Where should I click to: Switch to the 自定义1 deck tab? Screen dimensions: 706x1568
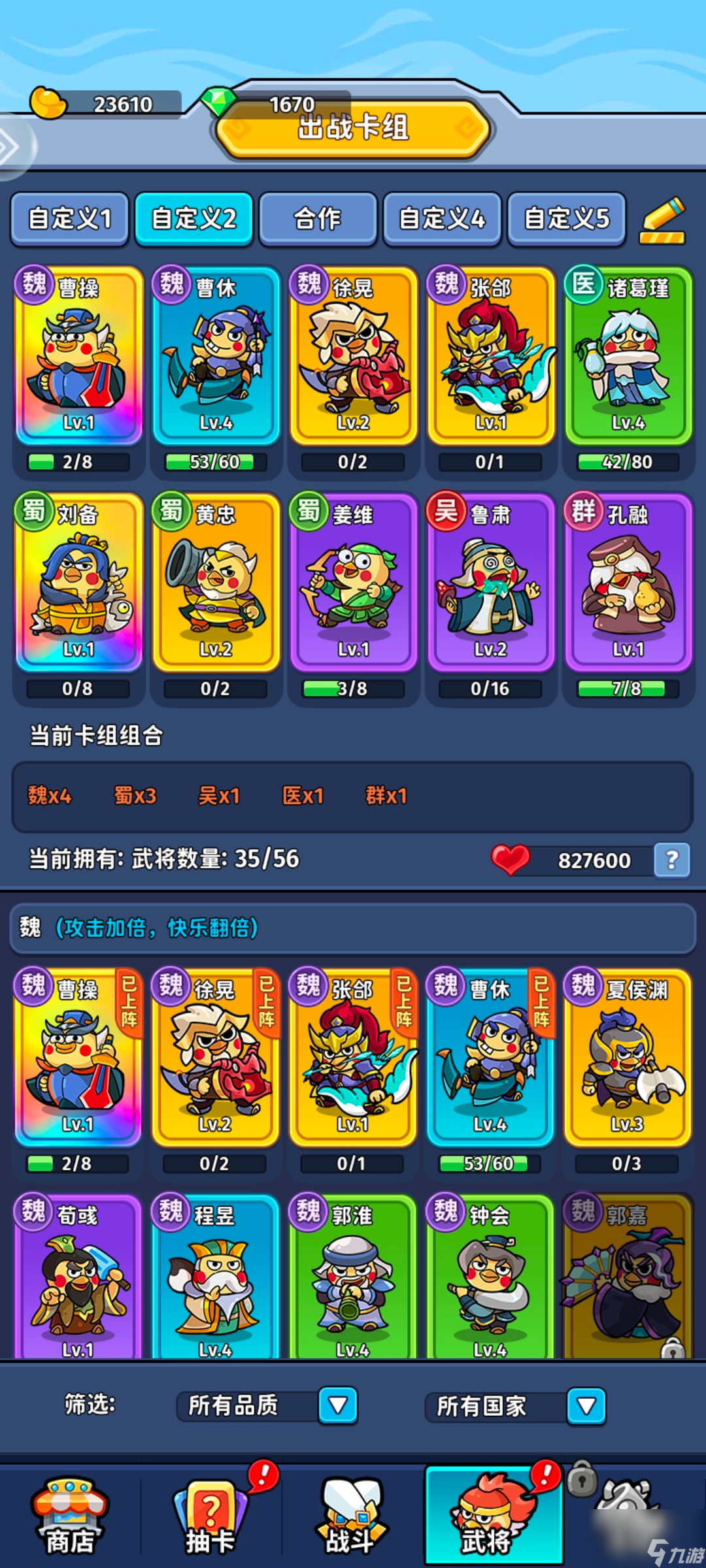tap(69, 219)
